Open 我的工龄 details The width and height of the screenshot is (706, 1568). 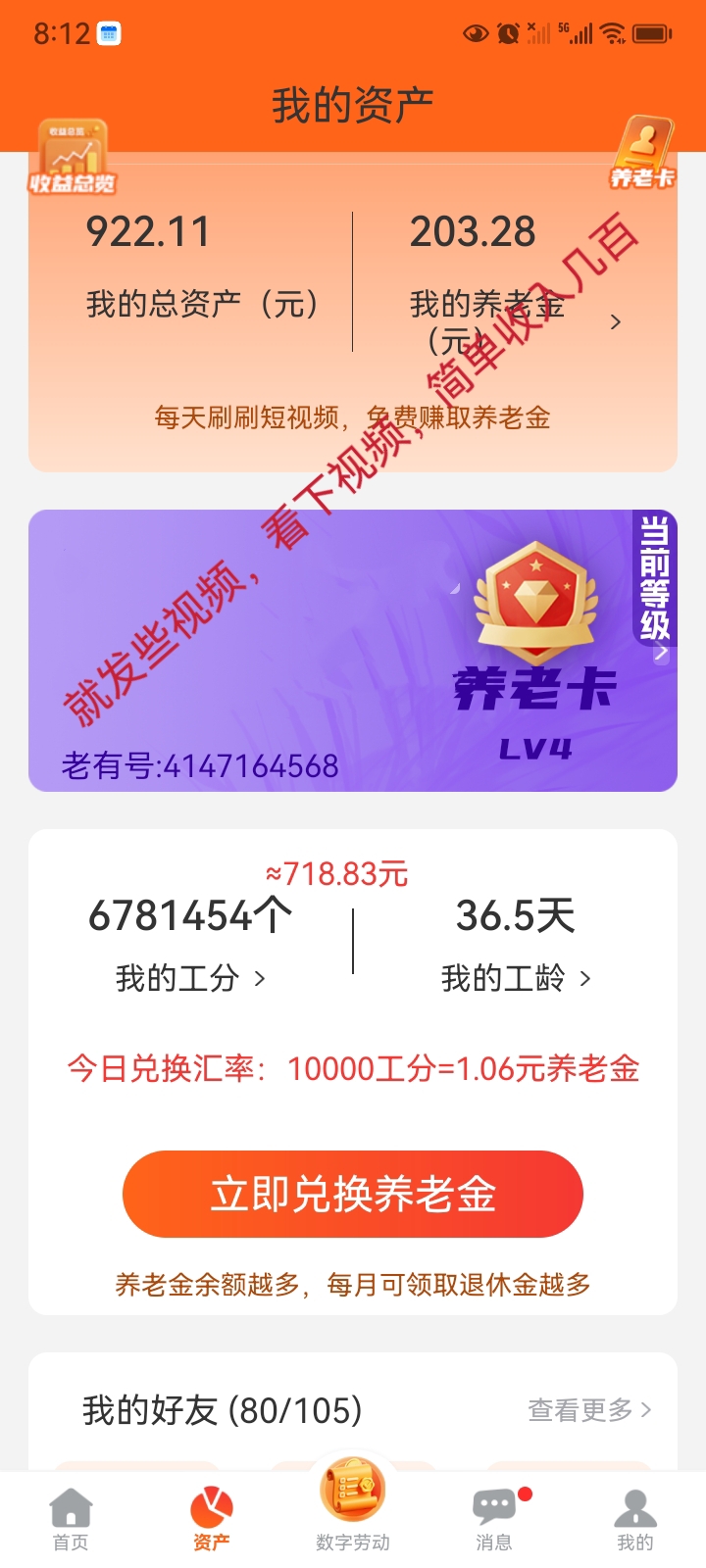point(516,978)
